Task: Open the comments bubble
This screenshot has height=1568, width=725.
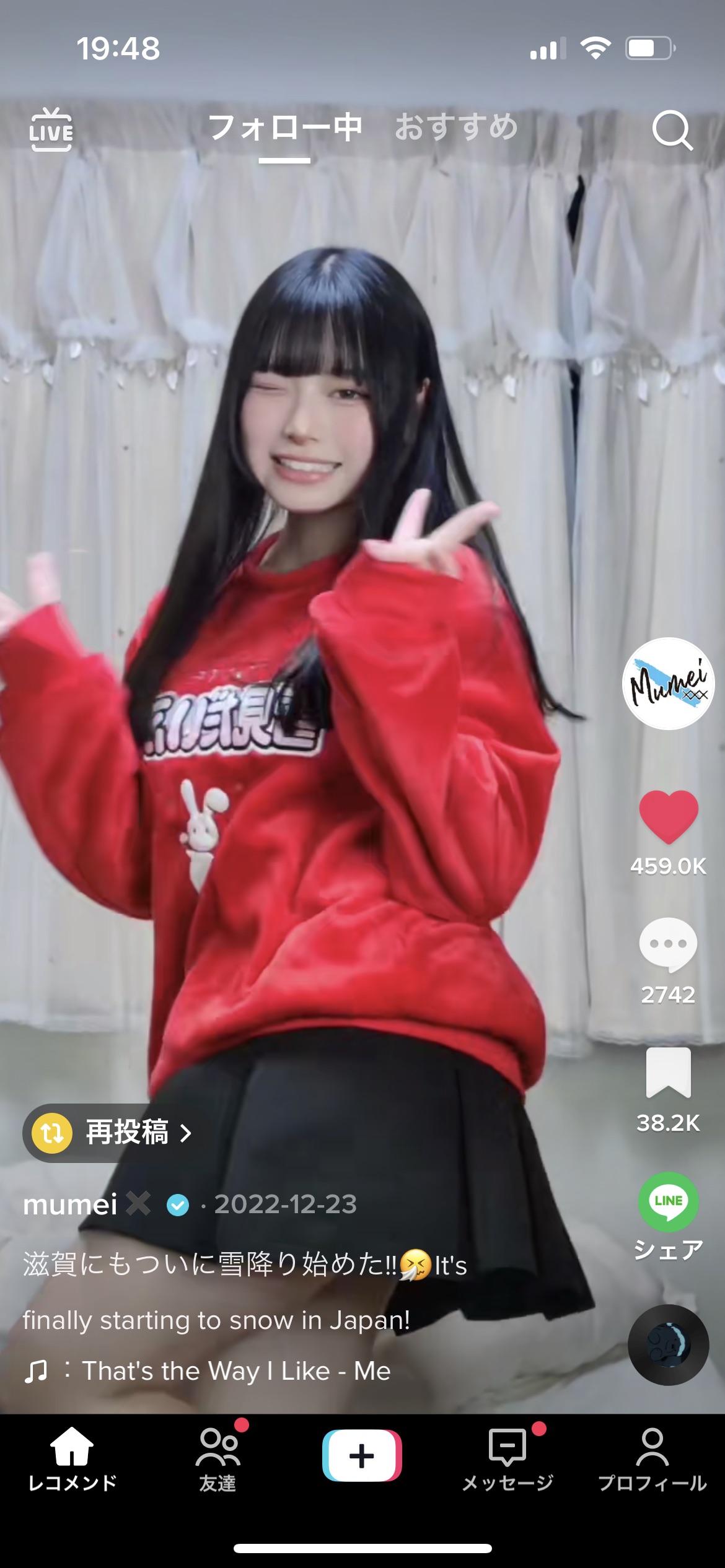Action: pos(669,945)
